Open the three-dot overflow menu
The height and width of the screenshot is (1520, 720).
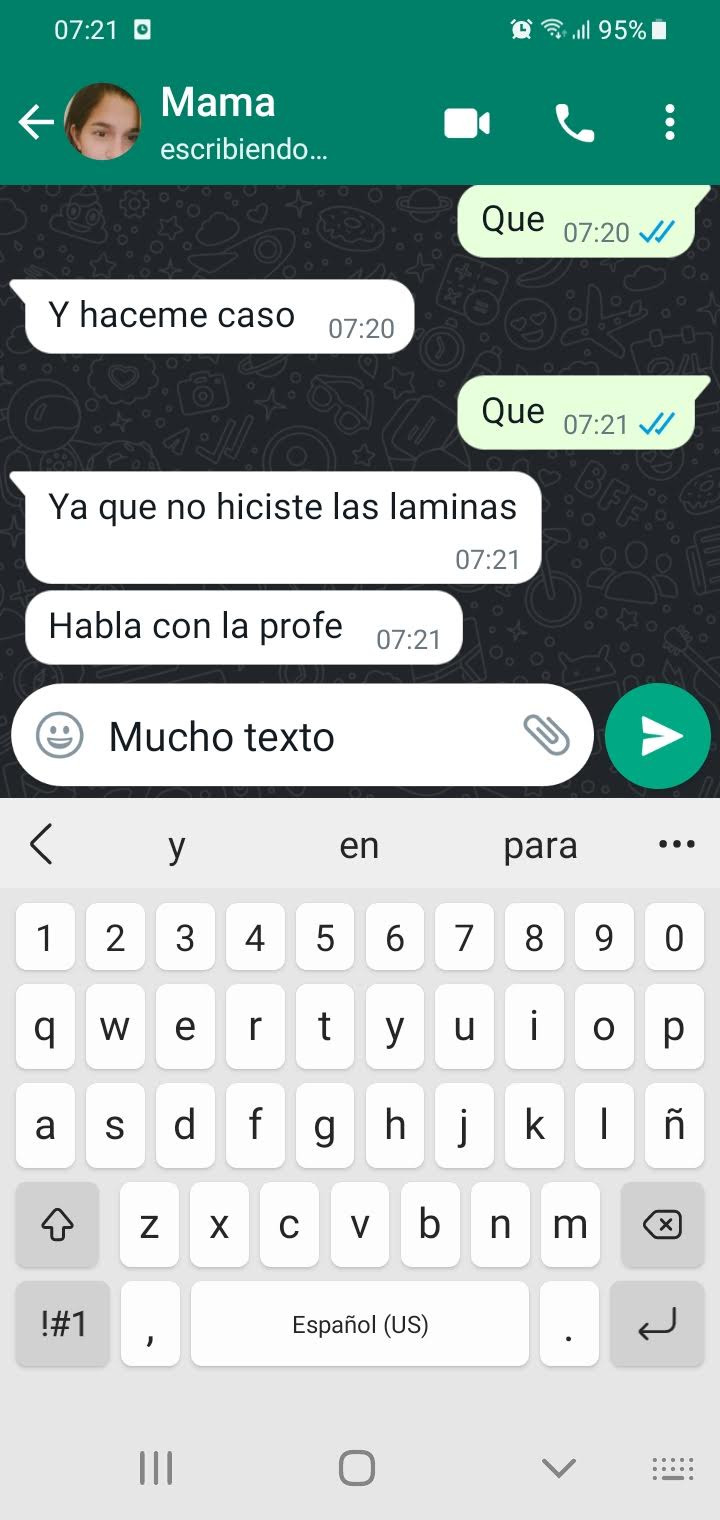[669, 123]
